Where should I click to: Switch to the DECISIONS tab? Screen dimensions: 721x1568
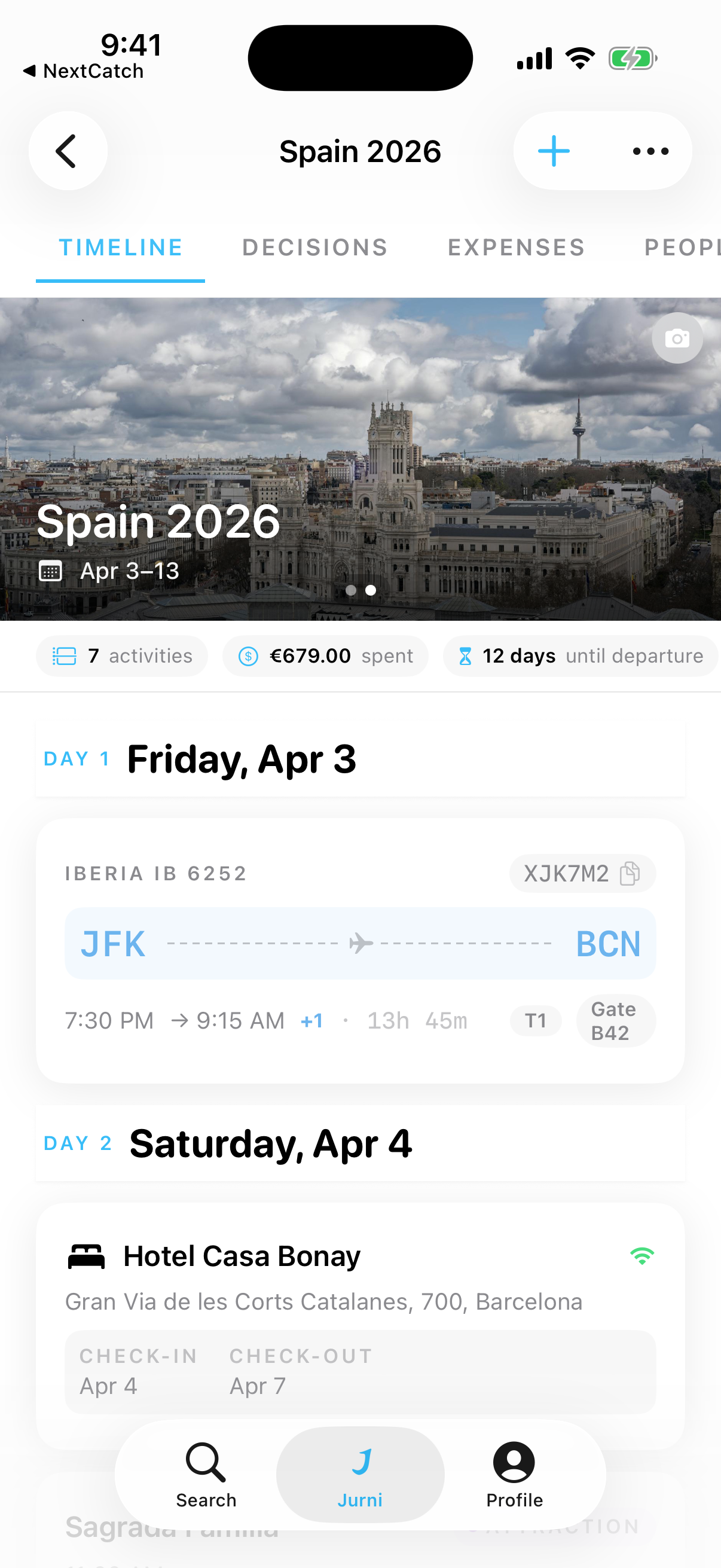(x=314, y=247)
